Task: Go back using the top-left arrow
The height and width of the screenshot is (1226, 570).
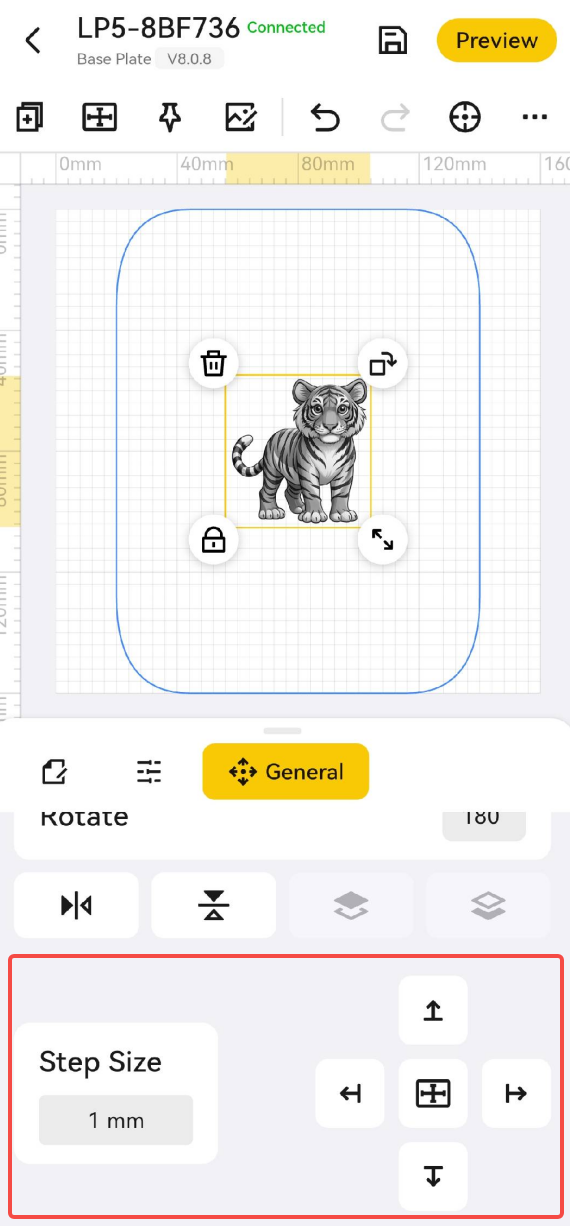Action: [x=33, y=41]
